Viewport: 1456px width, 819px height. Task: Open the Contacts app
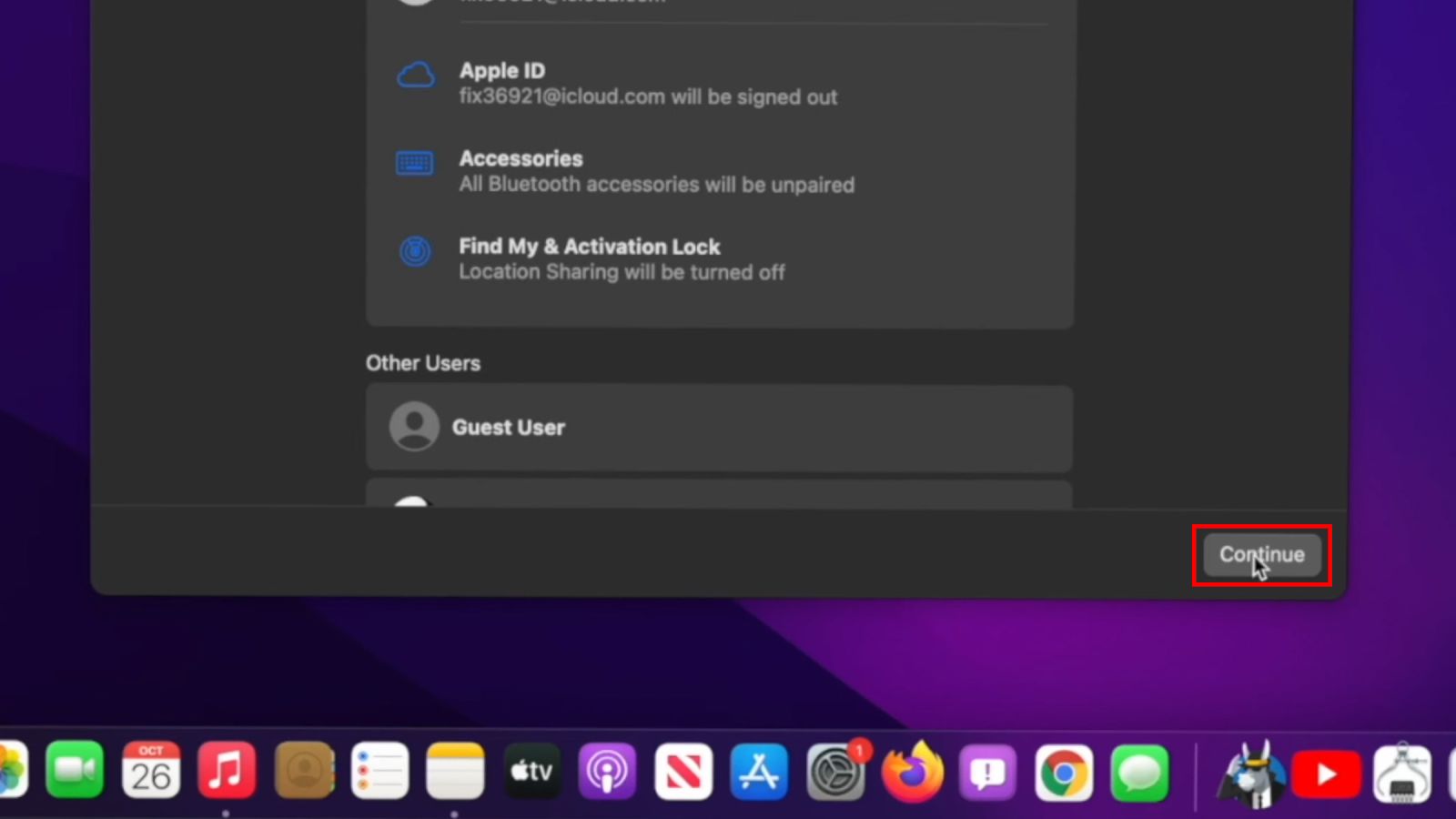pyautogui.click(x=304, y=773)
